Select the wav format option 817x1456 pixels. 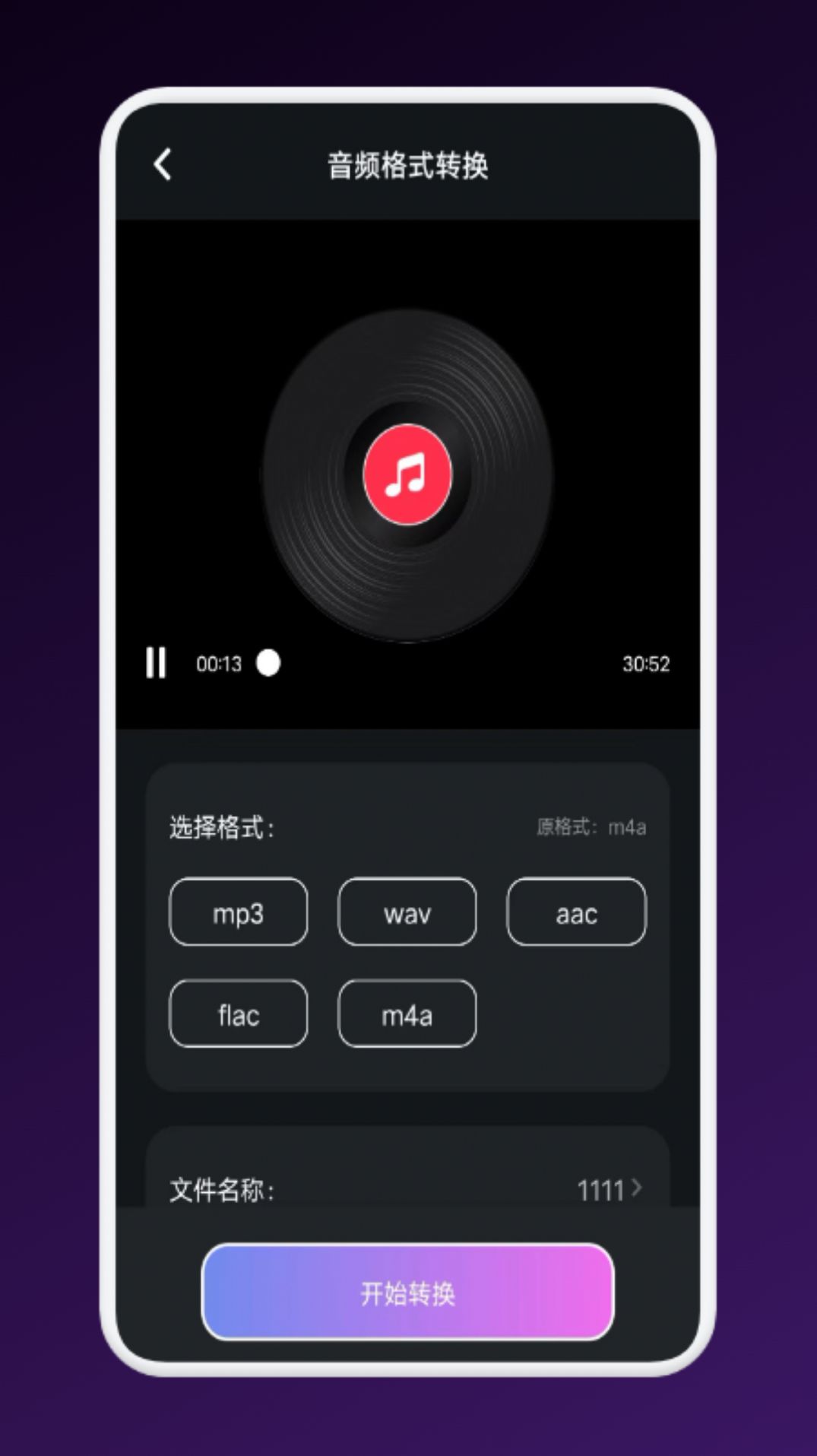coord(407,912)
